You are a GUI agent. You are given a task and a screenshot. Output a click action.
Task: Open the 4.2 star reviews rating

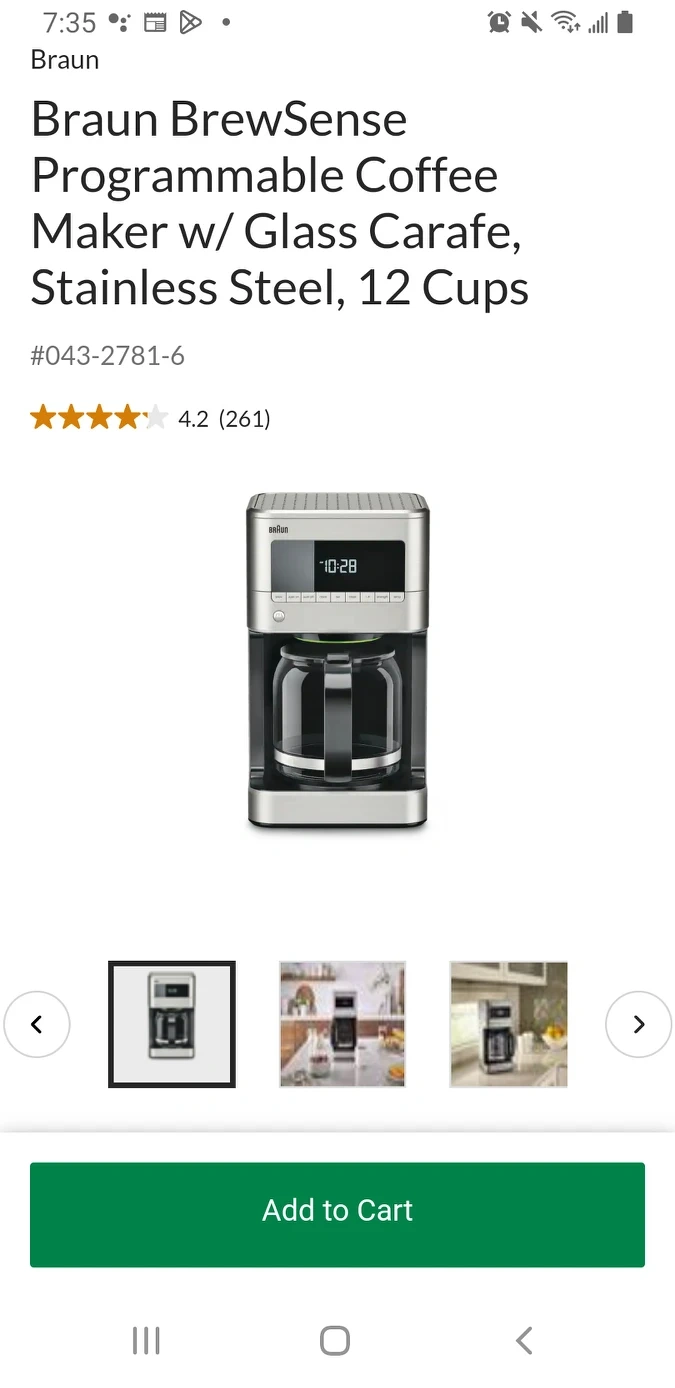(x=150, y=418)
